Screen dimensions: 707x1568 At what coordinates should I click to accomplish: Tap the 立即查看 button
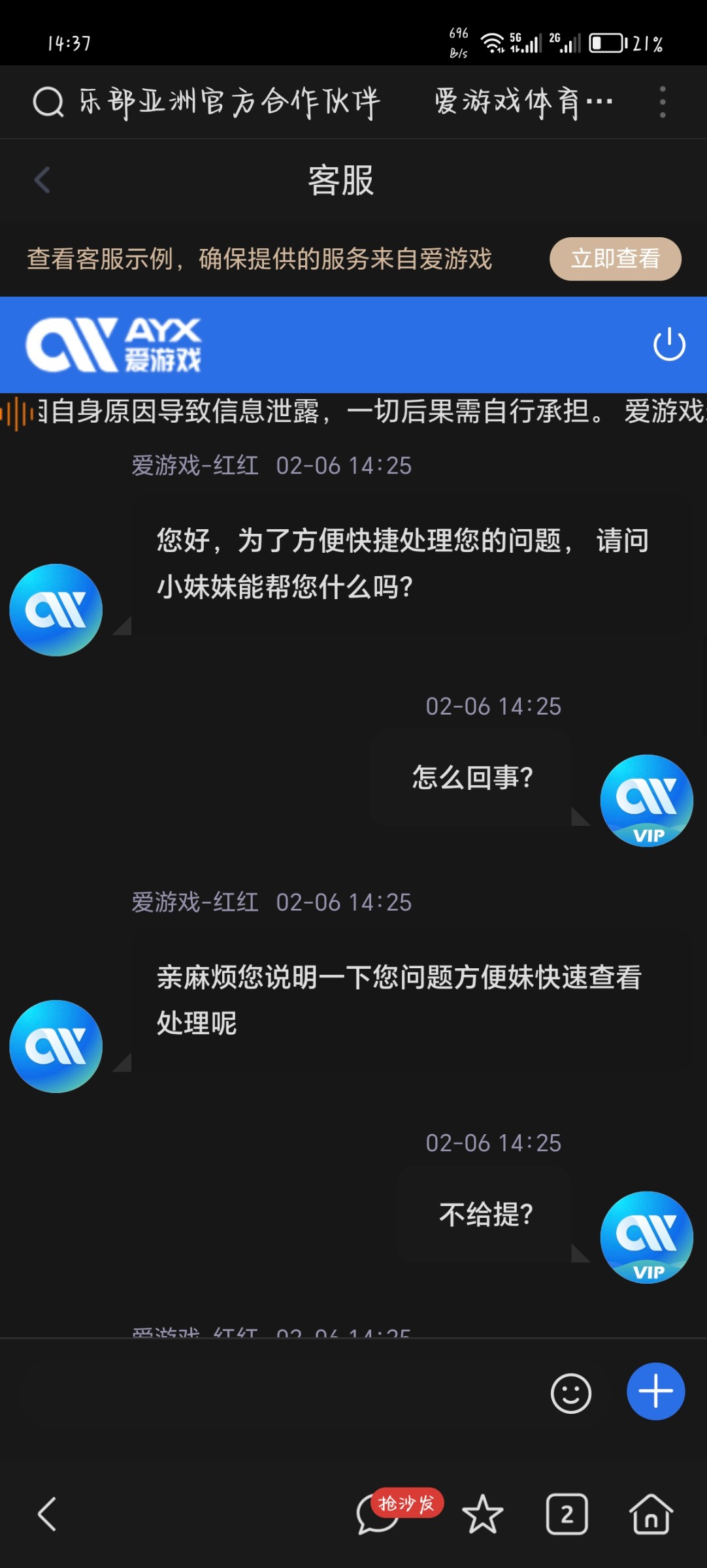615,259
